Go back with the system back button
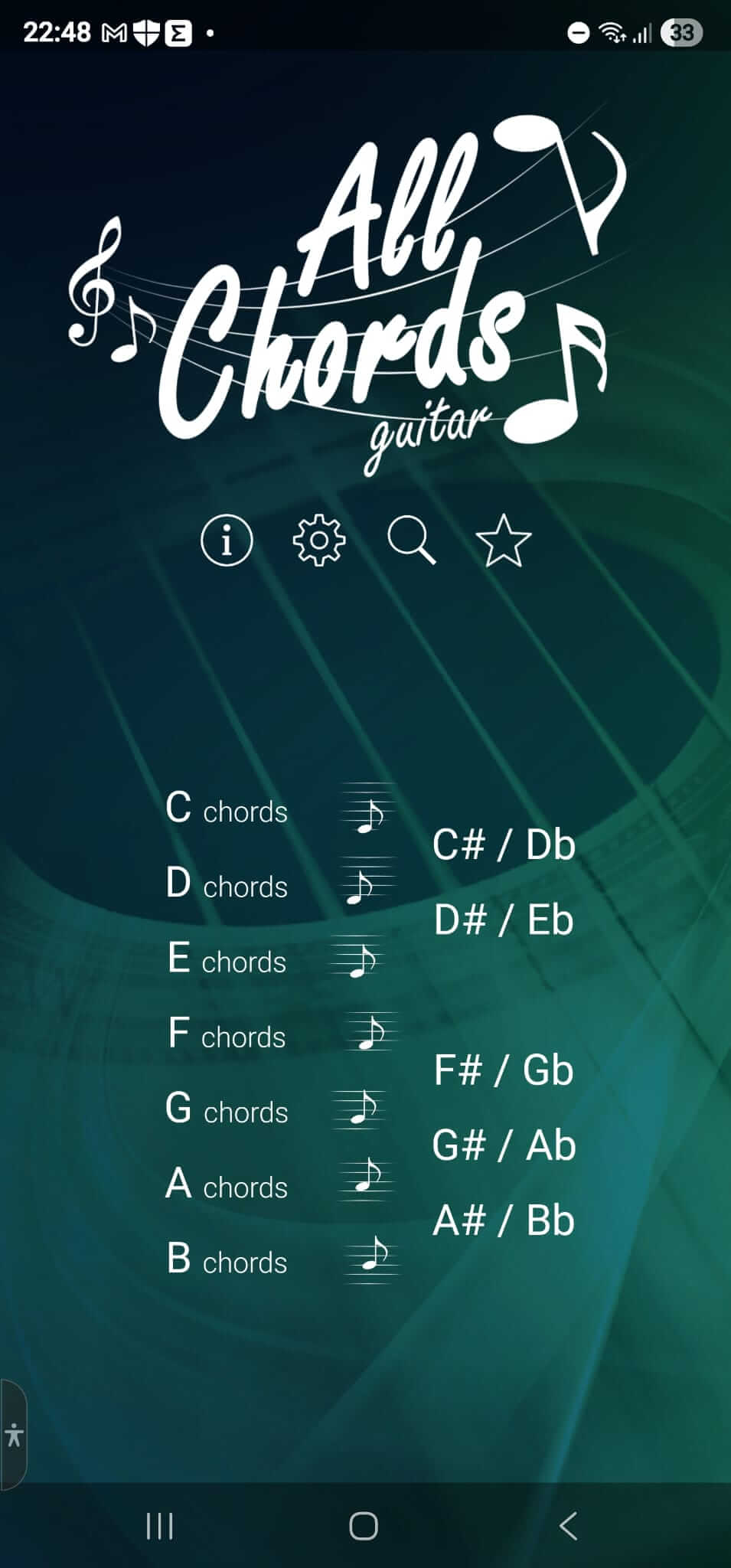The height and width of the screenshot is (1568, 731). (567, 1526)
